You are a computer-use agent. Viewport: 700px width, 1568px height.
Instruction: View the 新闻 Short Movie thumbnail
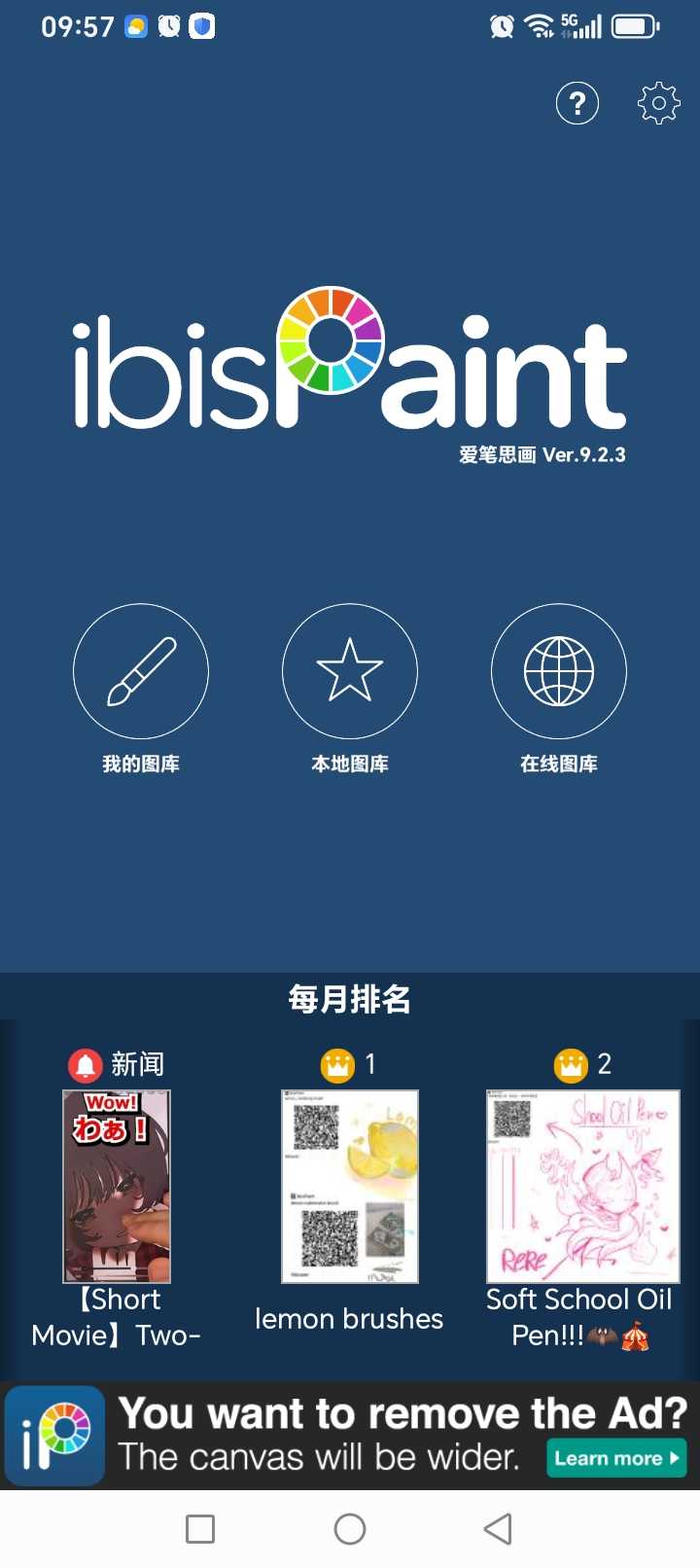point(117,1186)
